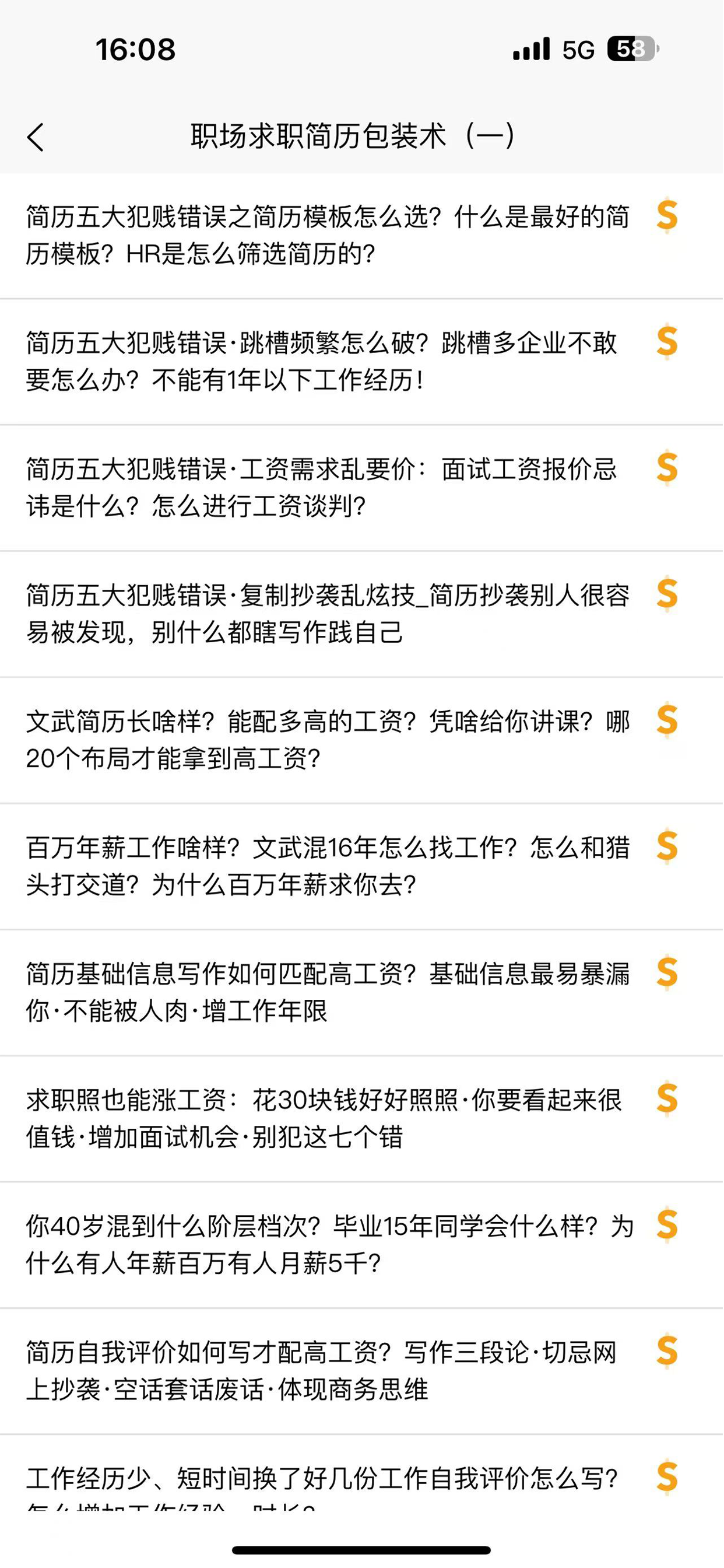This screenshot has height=1568, width=724.
Task: Open the lesson about 跳槽频繁怎么破
Action: pos(361,362)
